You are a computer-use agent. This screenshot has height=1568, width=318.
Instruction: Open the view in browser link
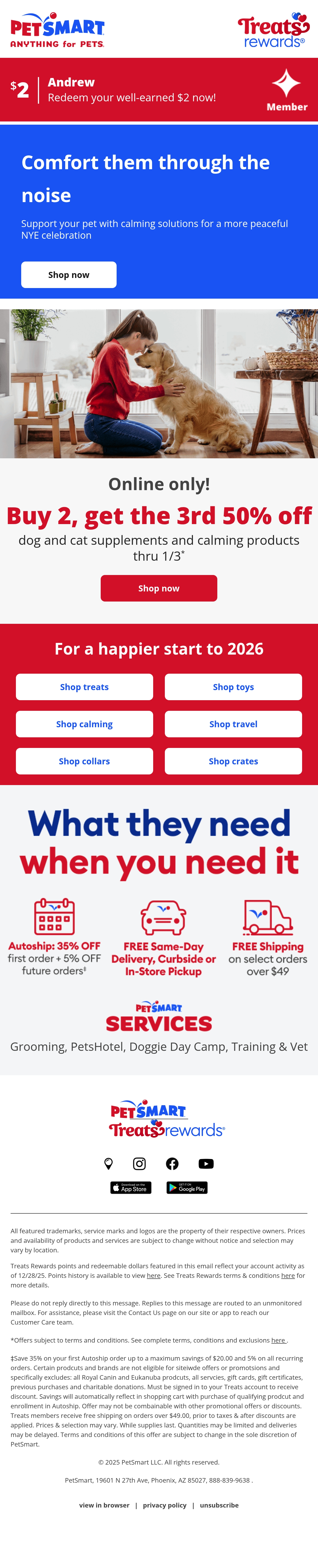coord(104,1505)
